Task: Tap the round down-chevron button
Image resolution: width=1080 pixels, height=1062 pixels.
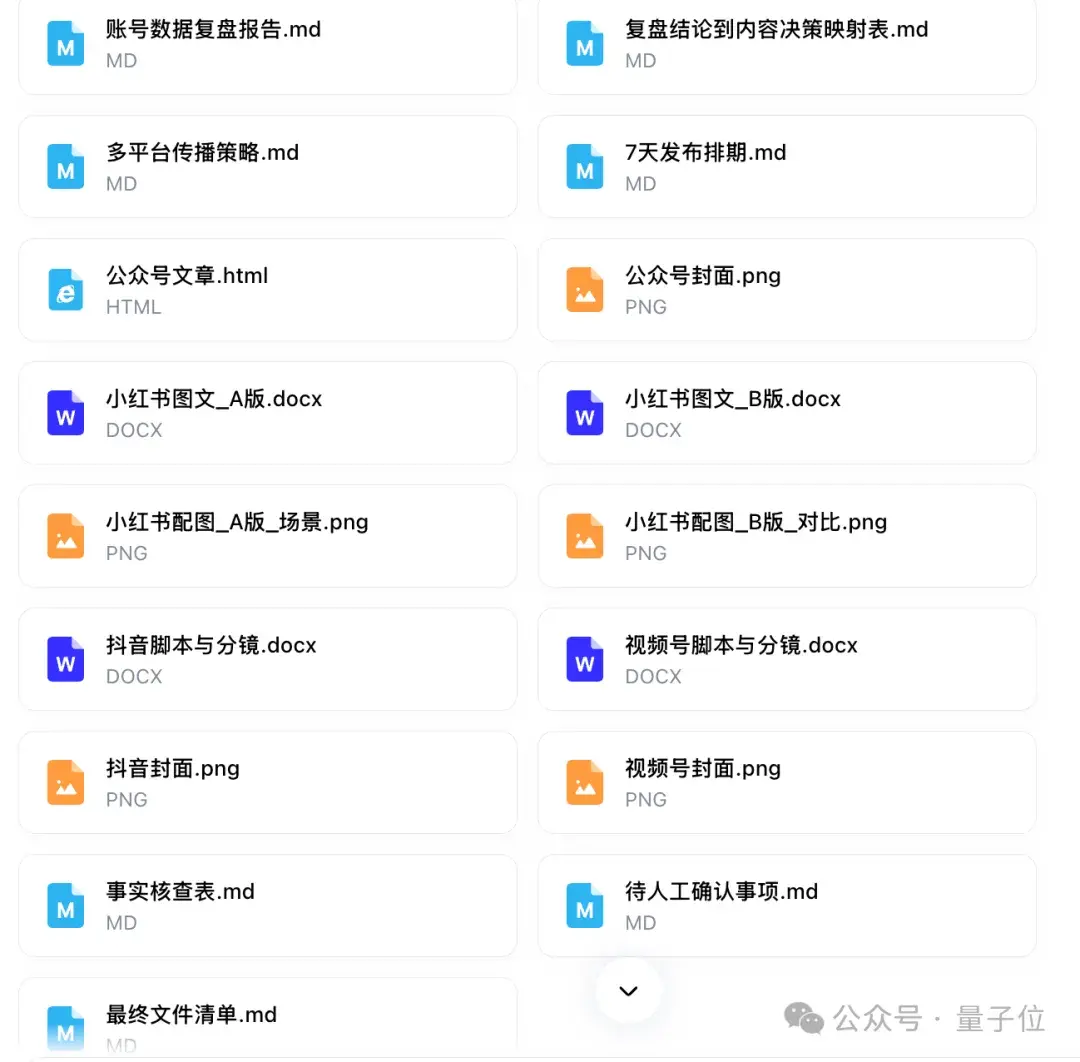Action: point(628,991)
